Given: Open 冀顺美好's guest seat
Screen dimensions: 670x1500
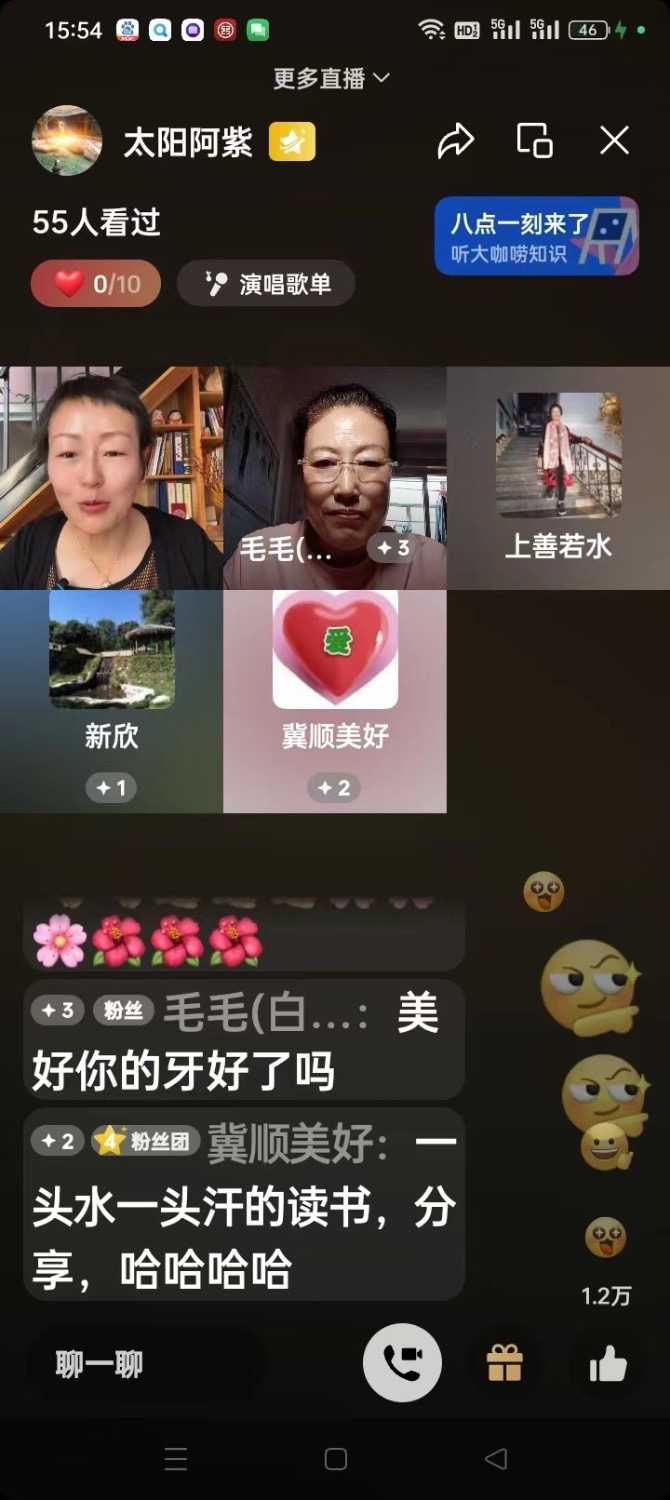Looking at the screenshot, I should (334, 700).
